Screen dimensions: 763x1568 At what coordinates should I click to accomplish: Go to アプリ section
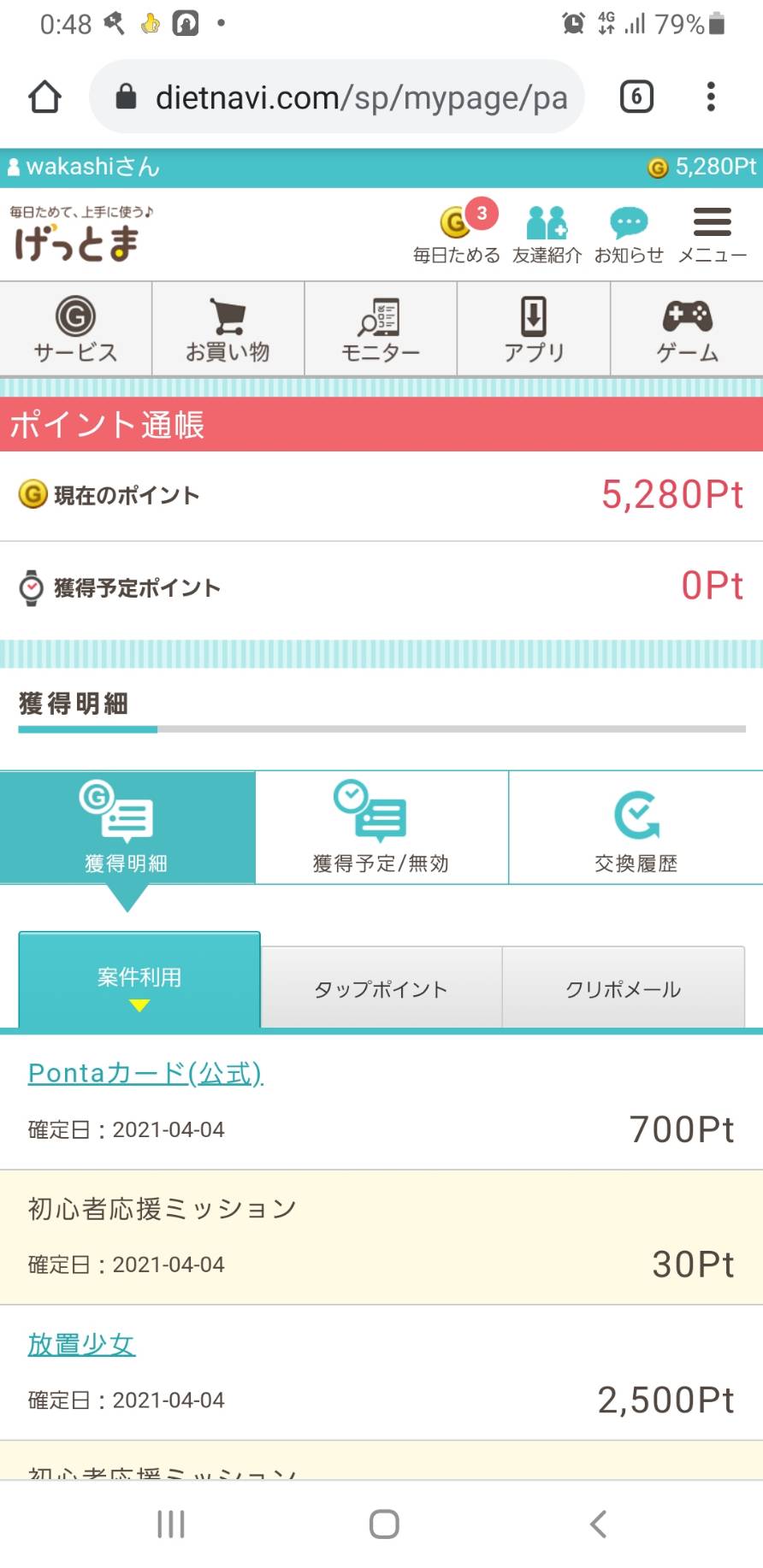pos(534,328)
